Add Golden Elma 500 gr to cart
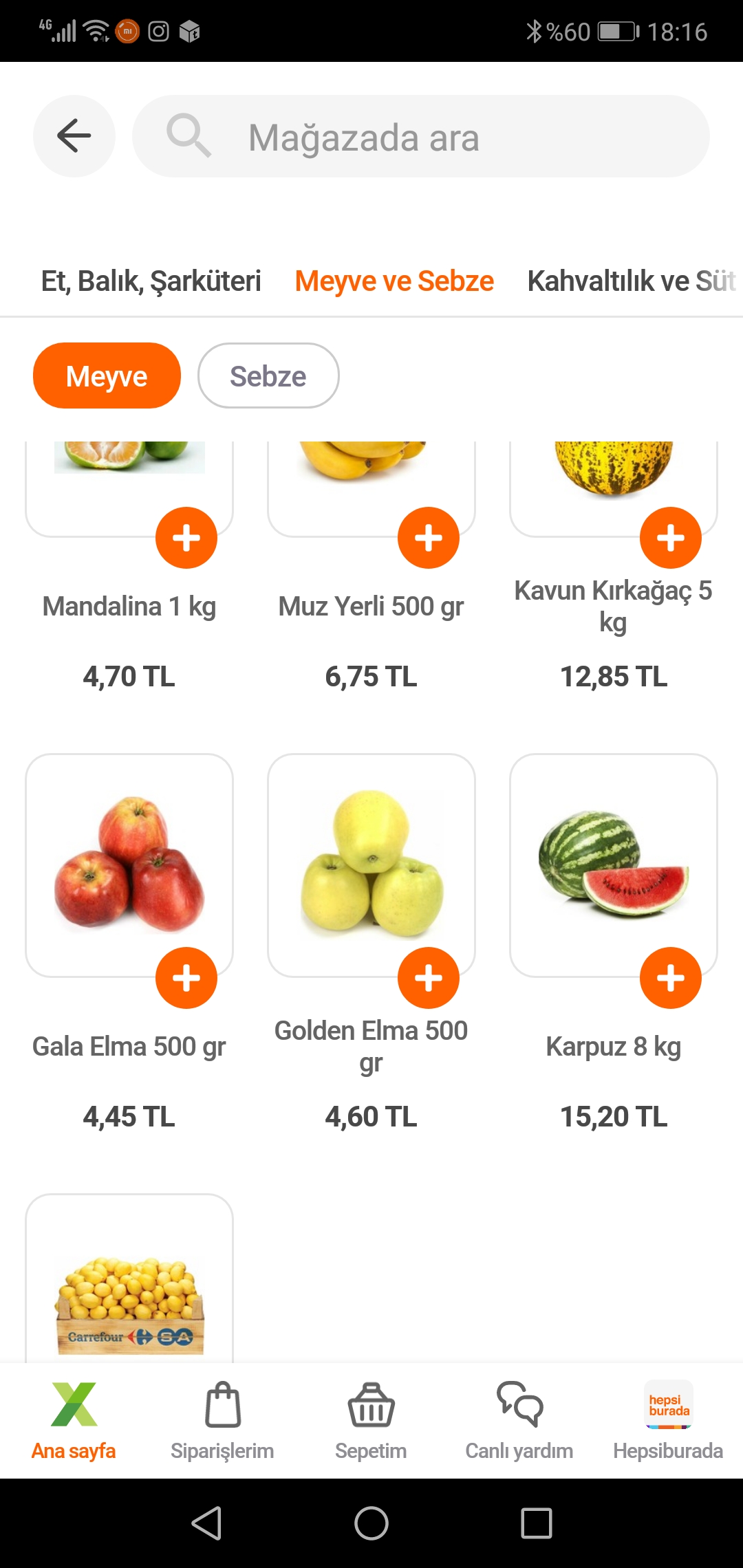The image size is (743, 1568). pos(428,978)
